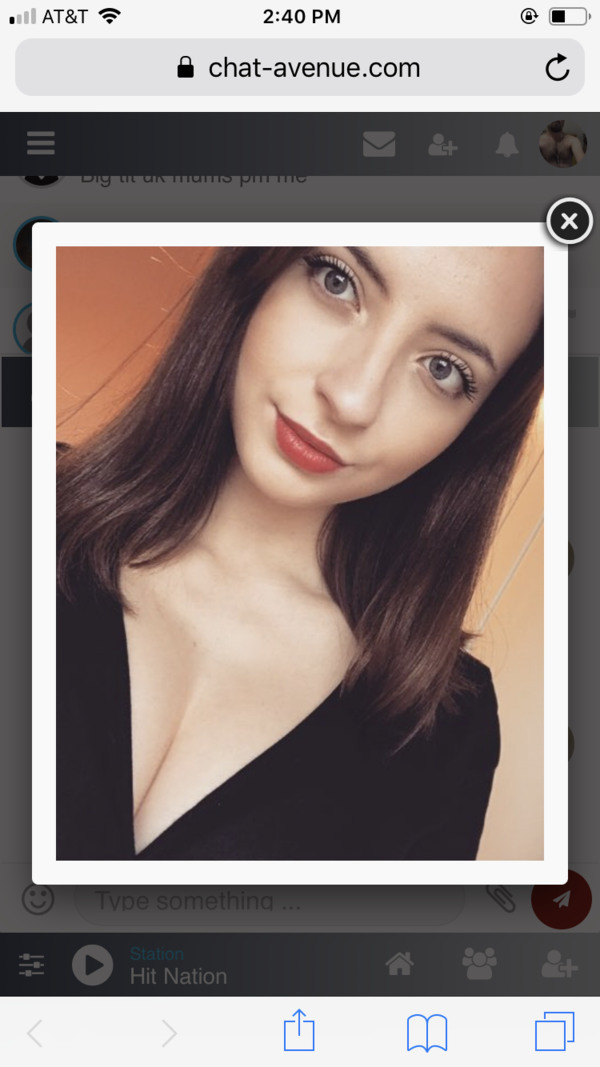Open the emoji picker
Image resolution: width=600 pixels, height=1067 pixels.
[x=38, y=899]
